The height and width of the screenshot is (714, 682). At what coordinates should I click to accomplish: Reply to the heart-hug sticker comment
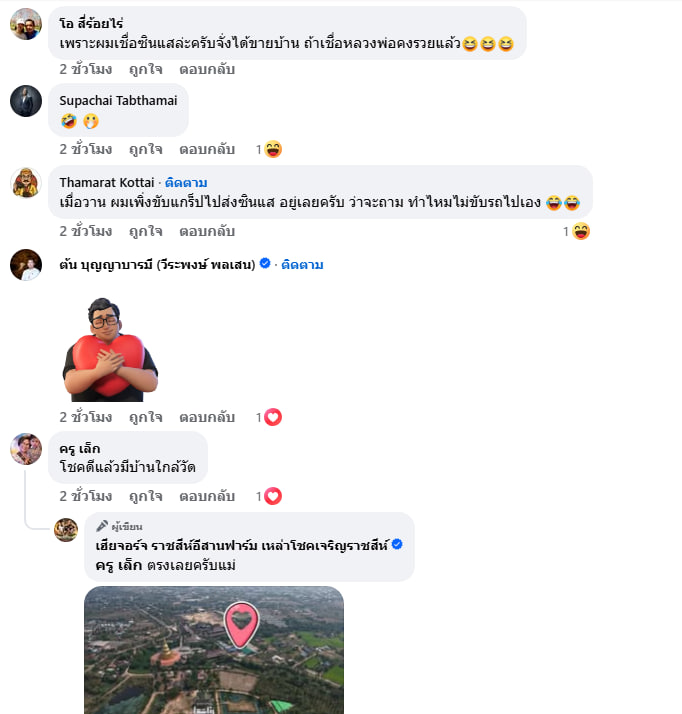(206, 417)
